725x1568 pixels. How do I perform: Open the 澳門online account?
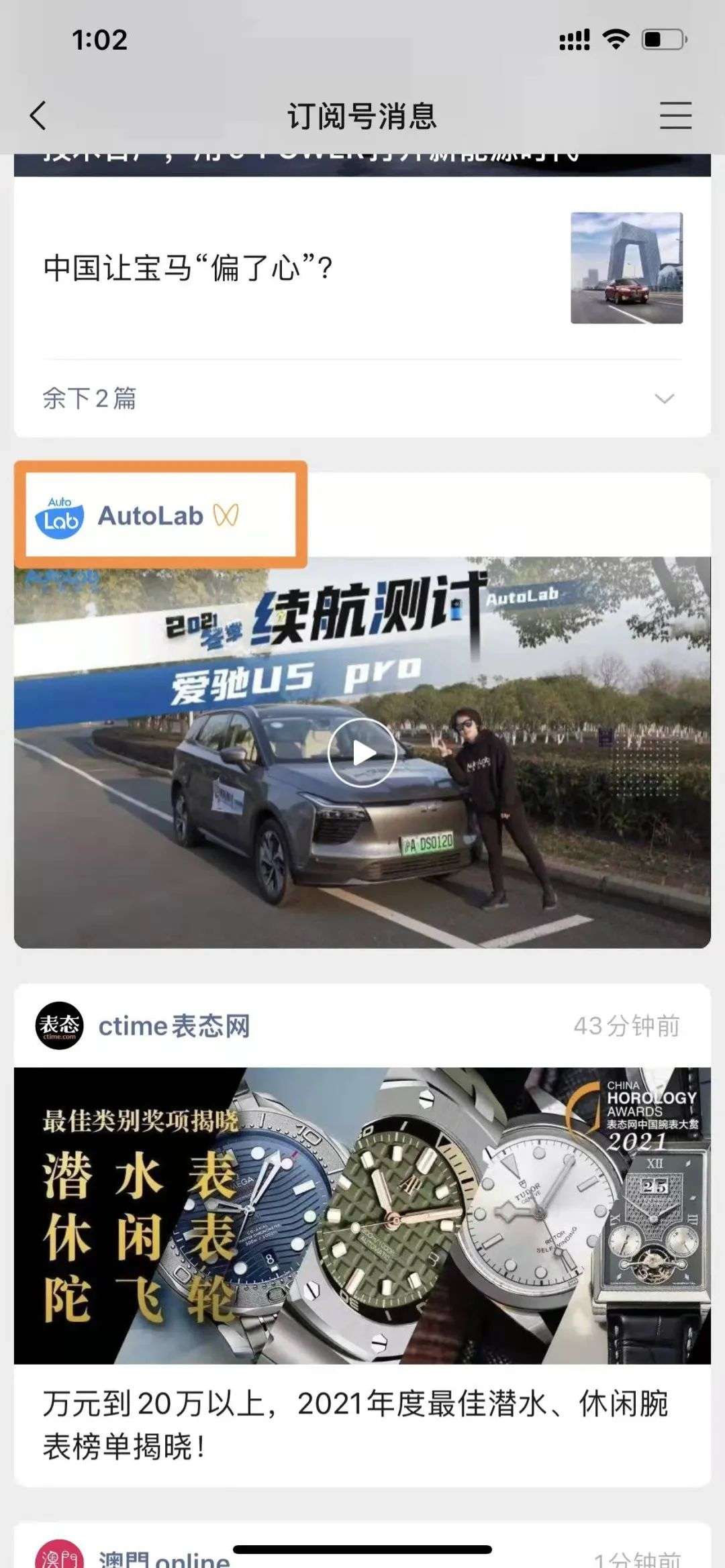[x=164, y=1558]
